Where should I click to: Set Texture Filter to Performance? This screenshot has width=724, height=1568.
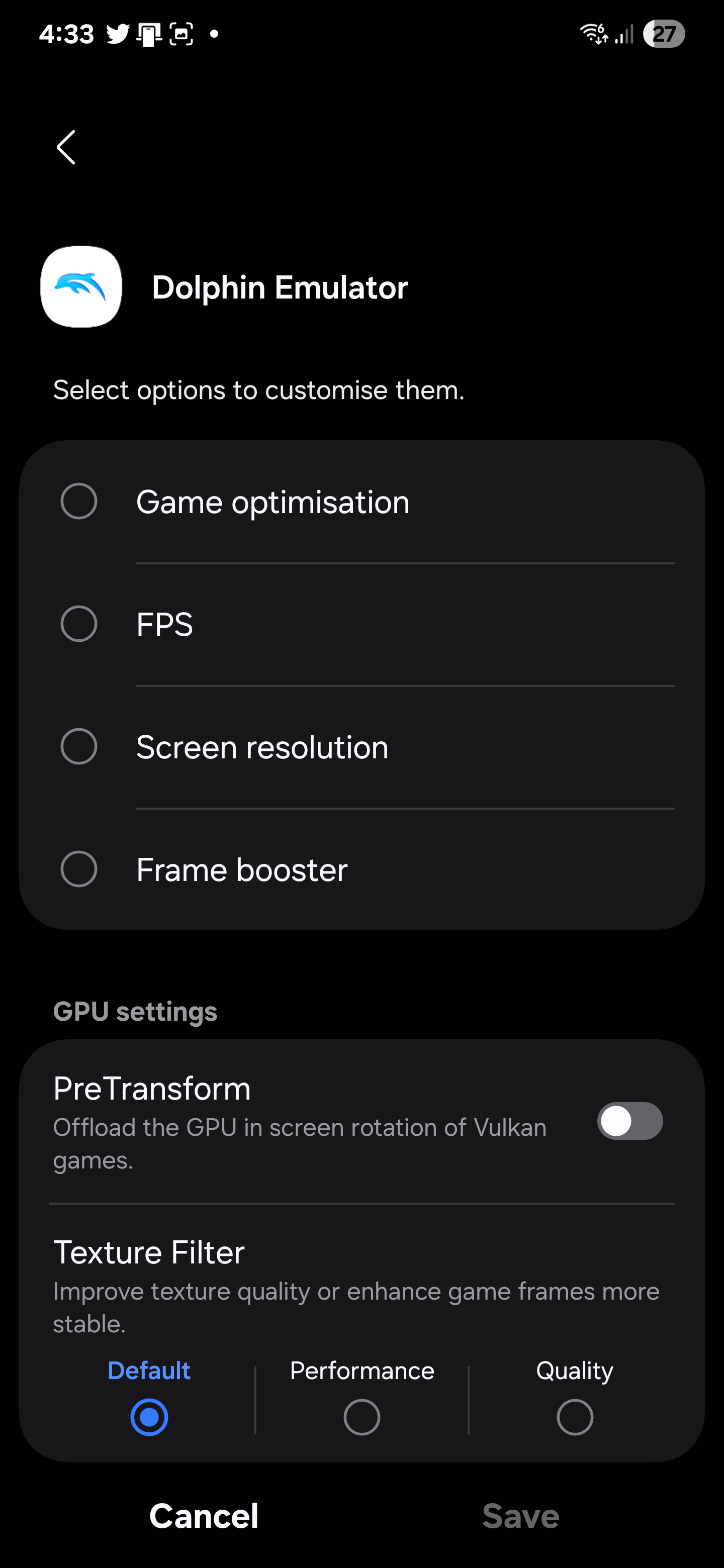coord(361,1416)
